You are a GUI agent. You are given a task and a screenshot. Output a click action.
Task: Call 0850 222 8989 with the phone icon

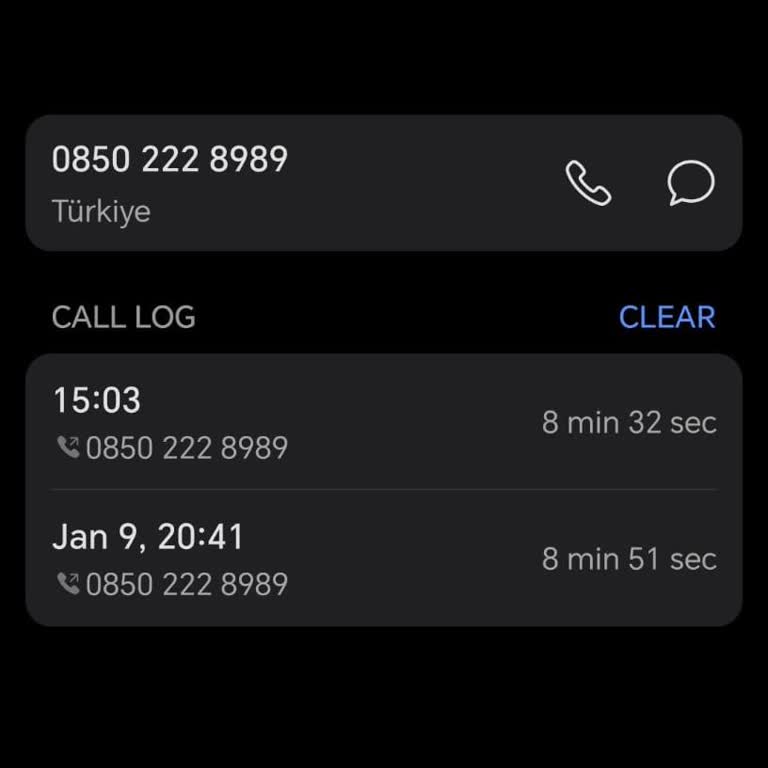pos(588,183)
